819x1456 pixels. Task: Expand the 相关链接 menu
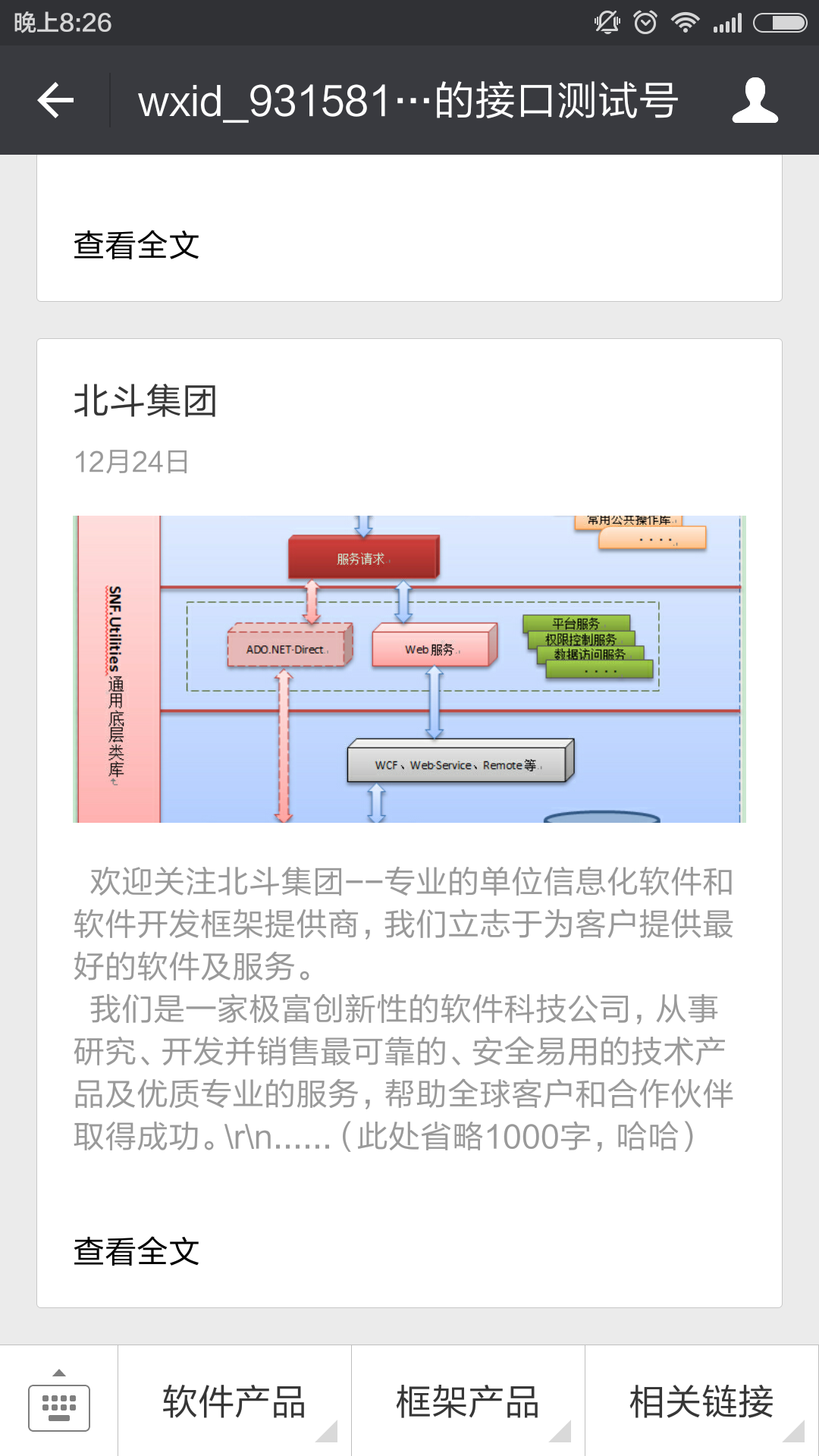tap(701, 1401)
